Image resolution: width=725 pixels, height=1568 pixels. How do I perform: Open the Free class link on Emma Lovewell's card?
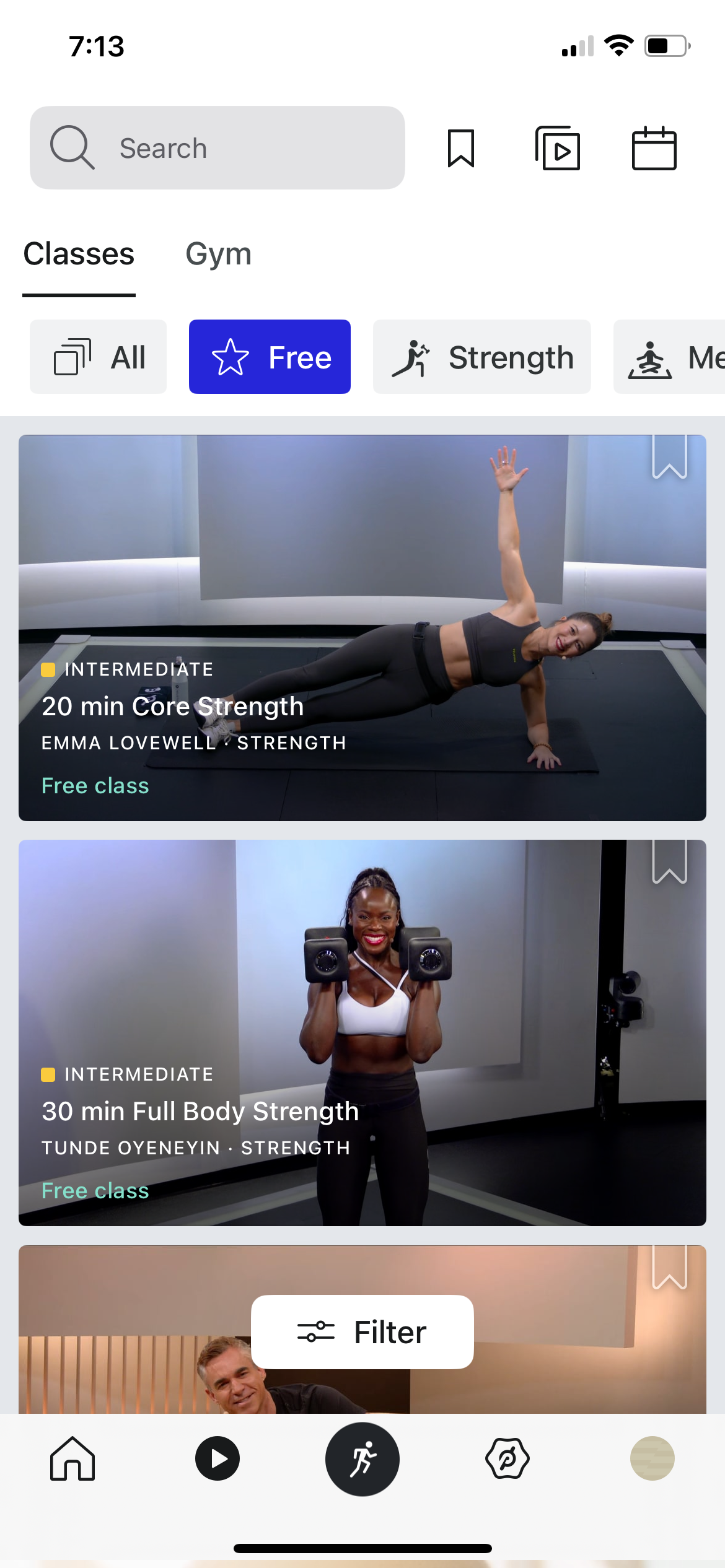tap(95, 785)
